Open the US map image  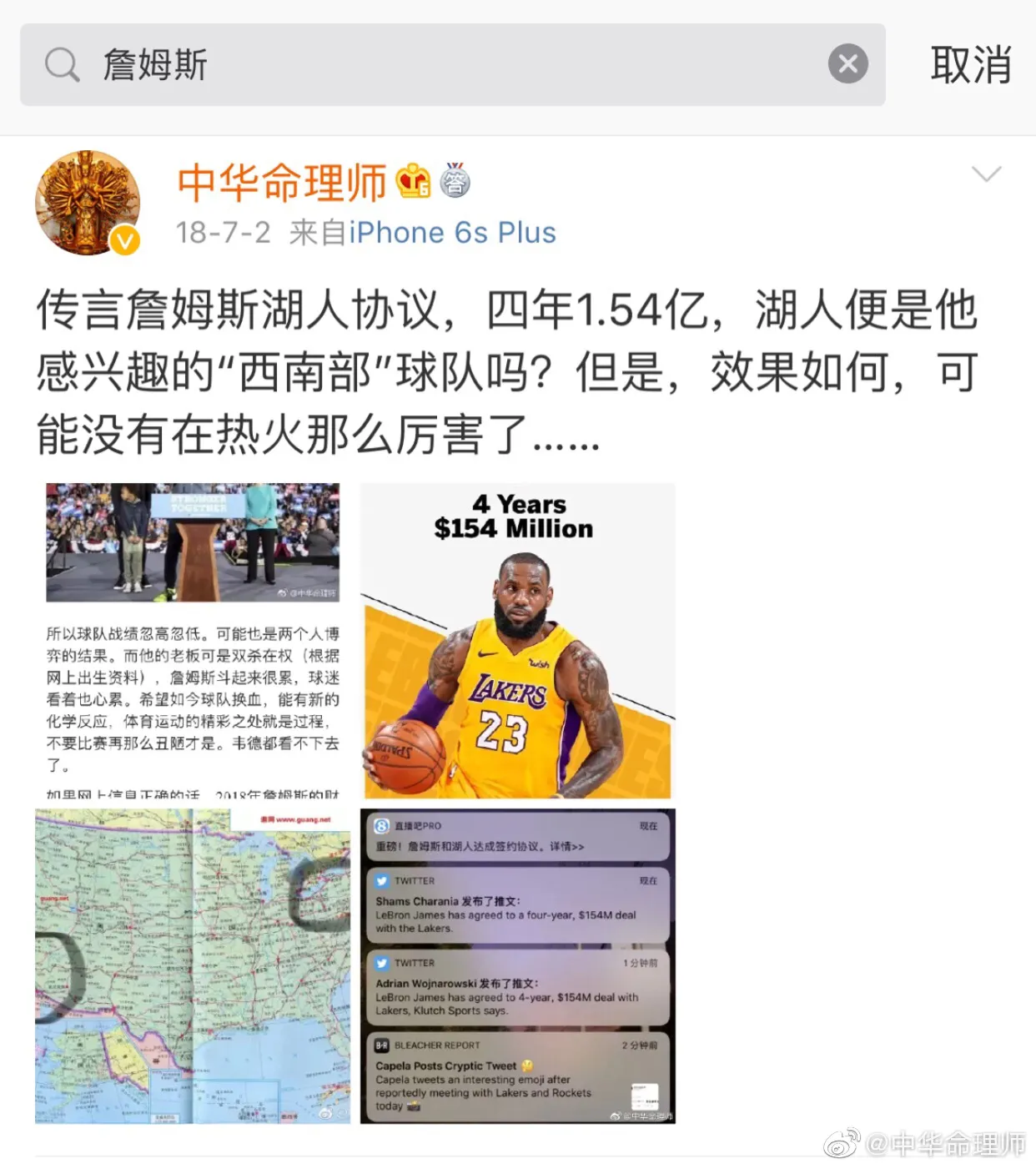click(193, 965)
